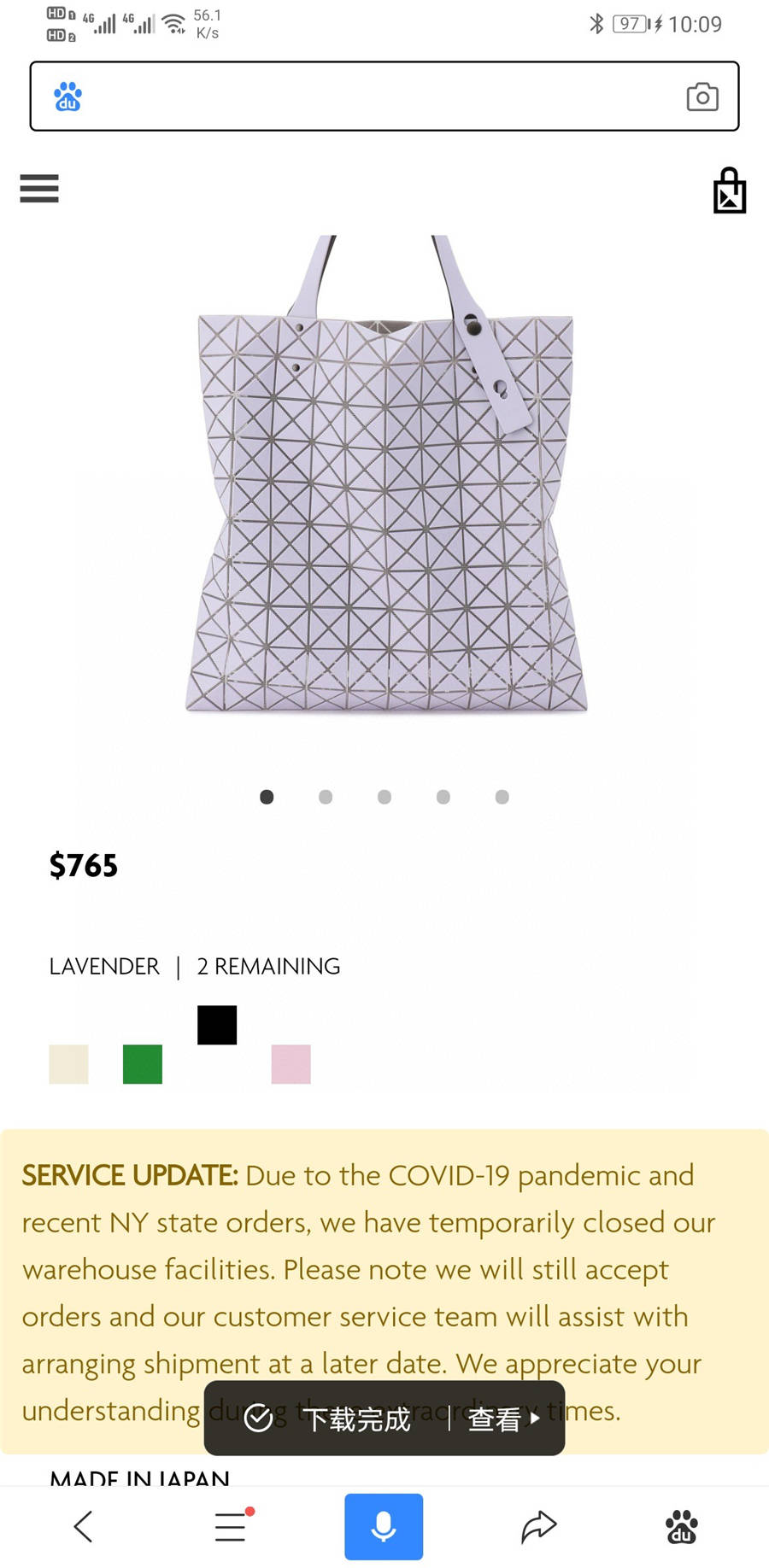Share this product page

(x=538, y=1526)
